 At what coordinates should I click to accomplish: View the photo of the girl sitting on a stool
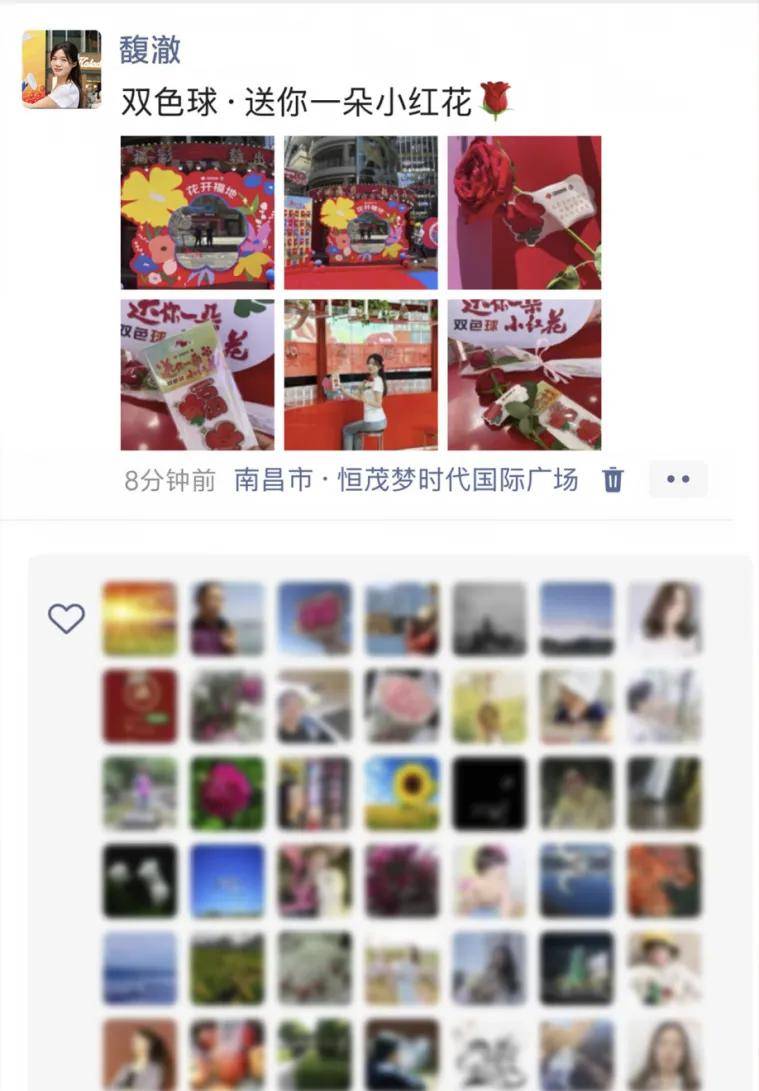tap(361, 375)
